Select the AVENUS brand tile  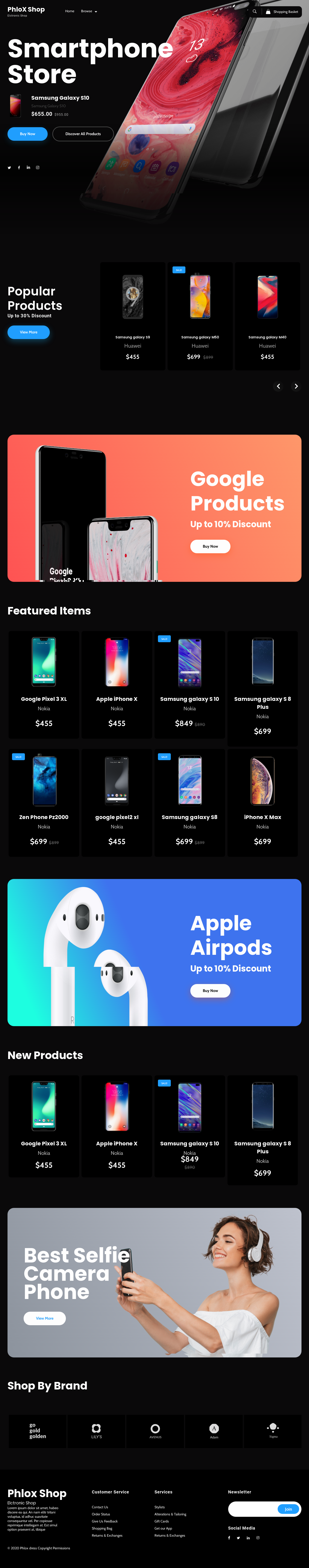click(155, 1431)
